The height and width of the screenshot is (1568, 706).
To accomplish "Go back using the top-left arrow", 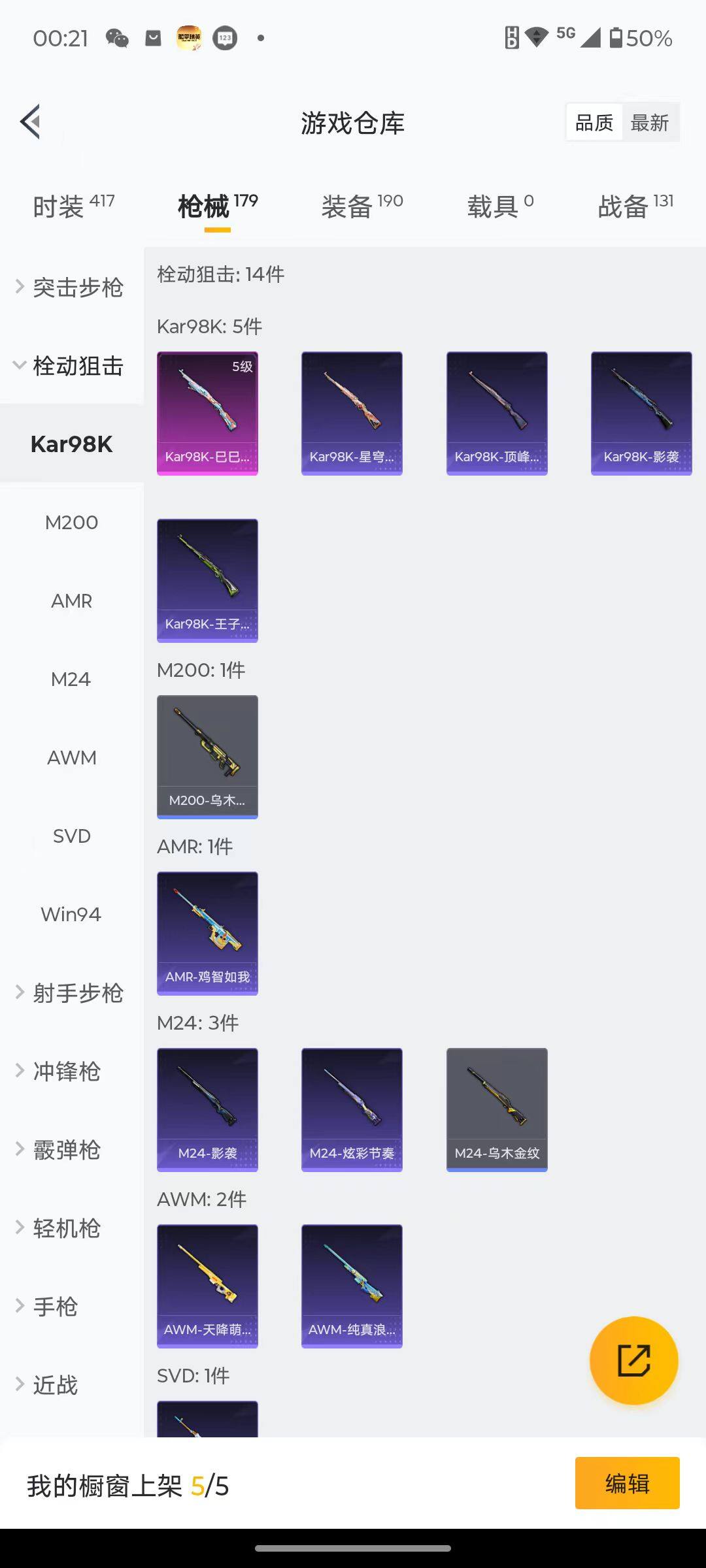I will point(31,122).
